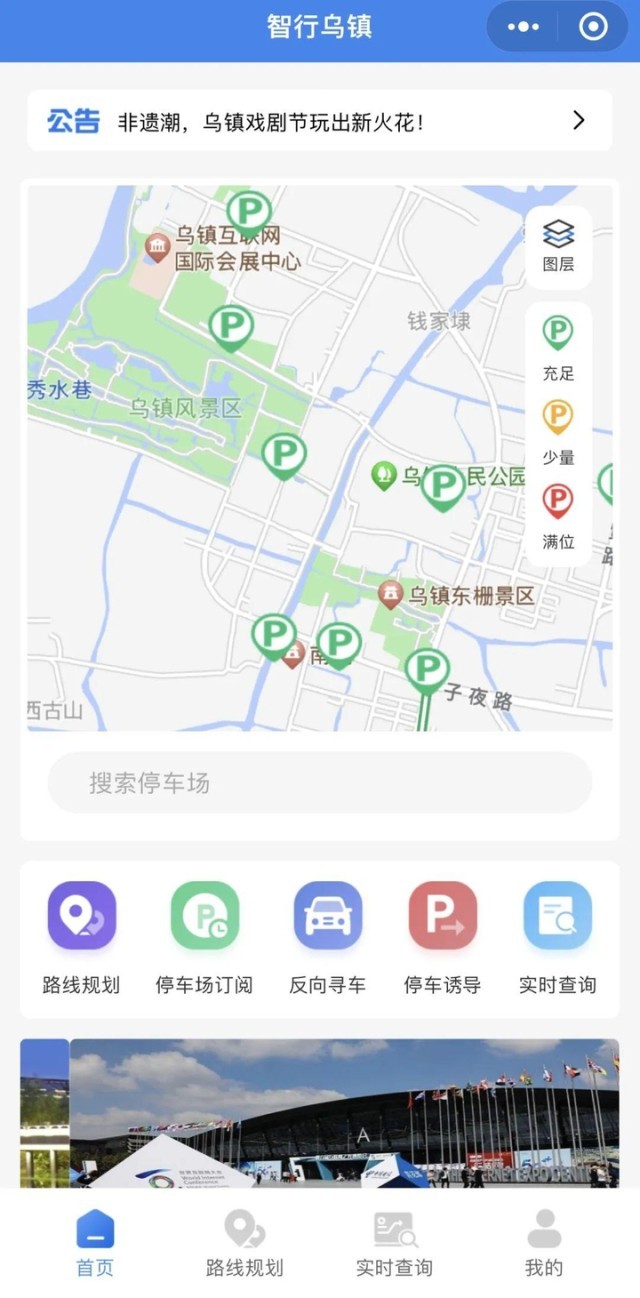Viewport: 640px width, 1298px height.
Task: Open the 图层 map layers button
Action: tap(558, 246)
